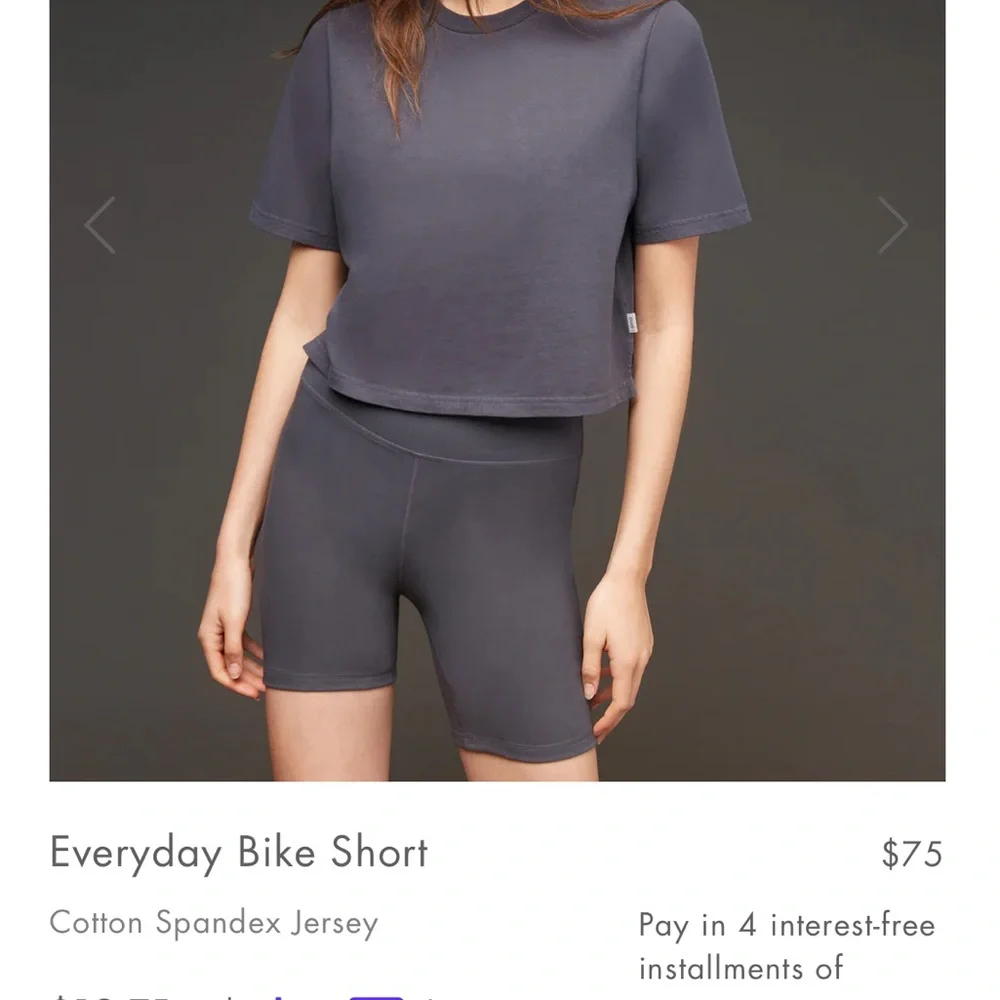Show the previous product image
Screen dimensions: 1000x1000
click(100, 225)
